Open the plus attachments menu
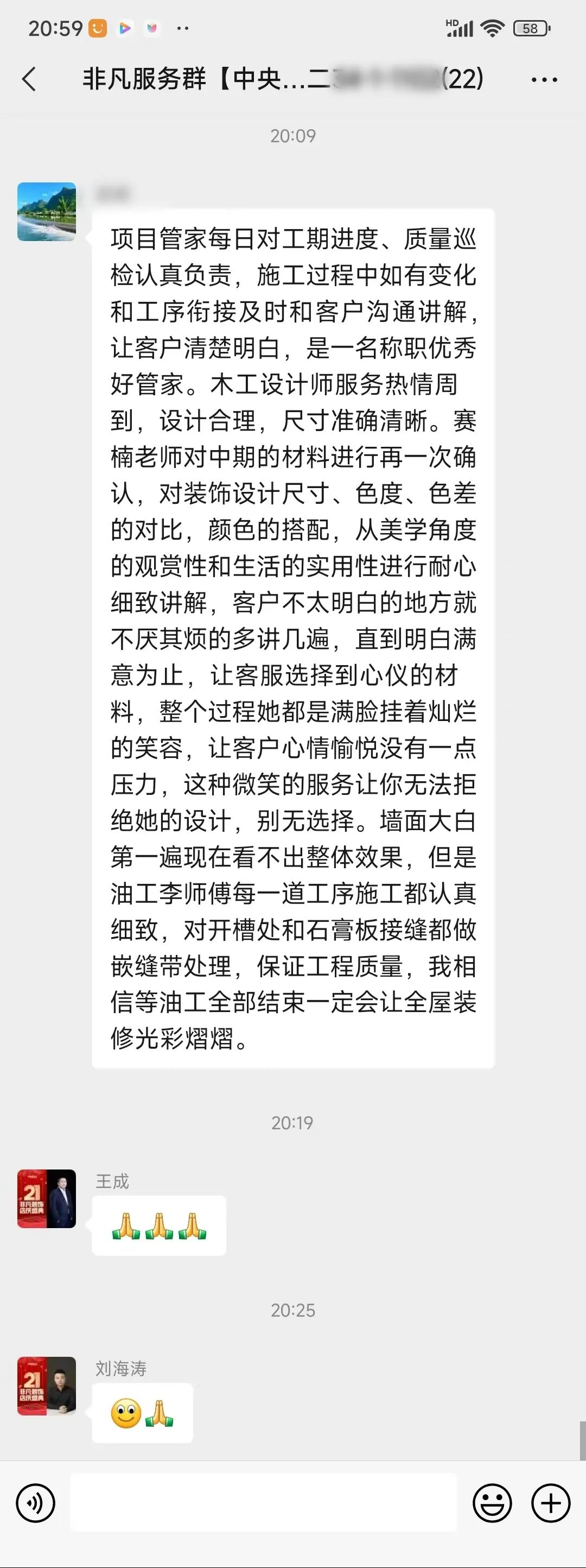This screenshot has height=1568, width=586. point(551,1503)
